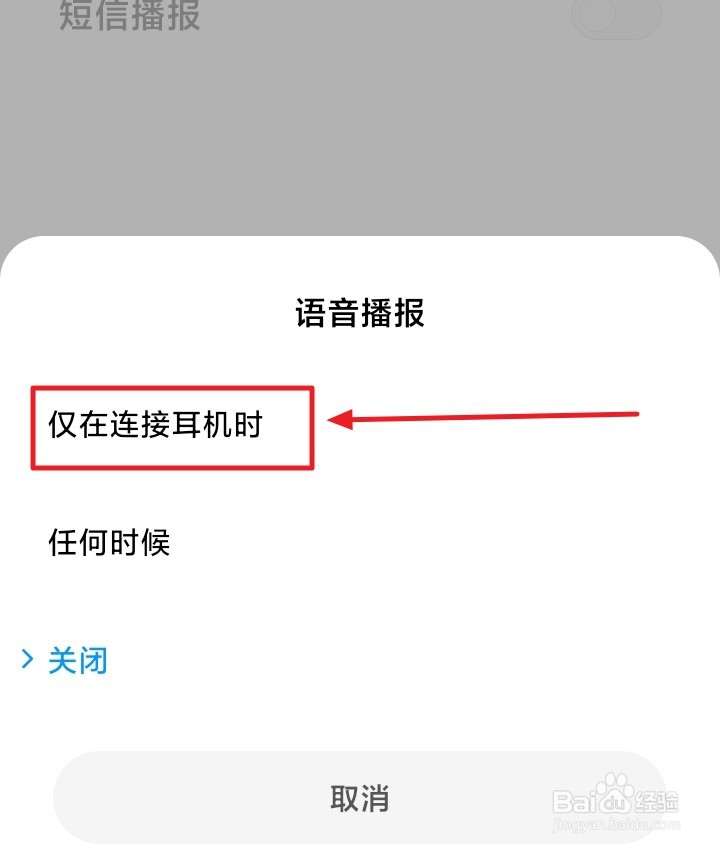Click the rounded dialog sheet top edge
Screen dimensions: 720x850
pos(360,235)
